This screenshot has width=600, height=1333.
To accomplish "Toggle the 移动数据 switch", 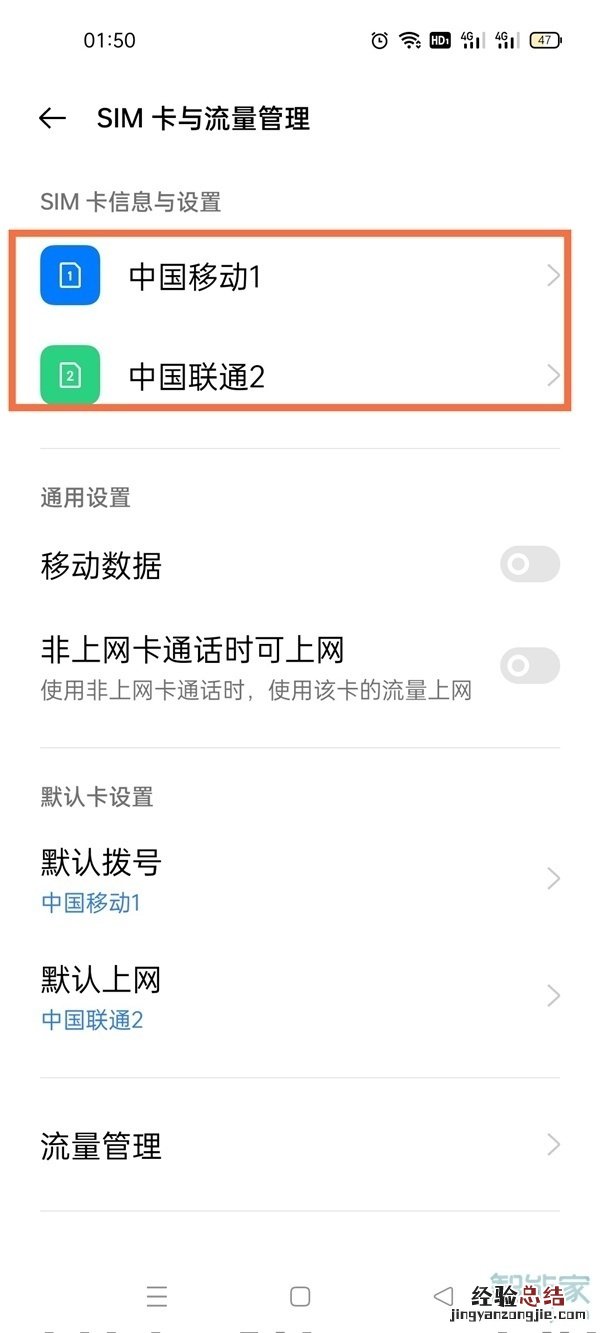I will point(530,565).
